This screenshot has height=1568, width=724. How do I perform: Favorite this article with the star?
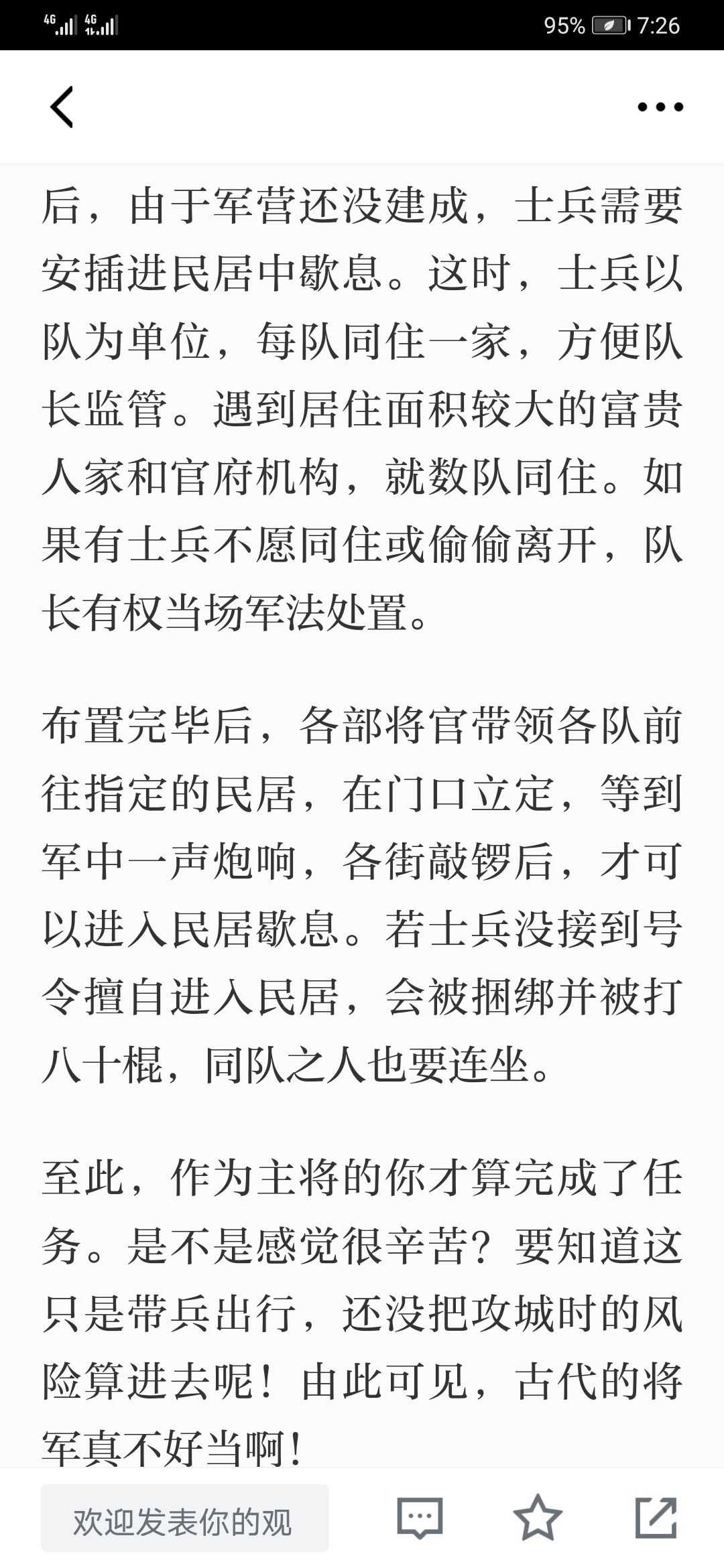(538, 1518)
